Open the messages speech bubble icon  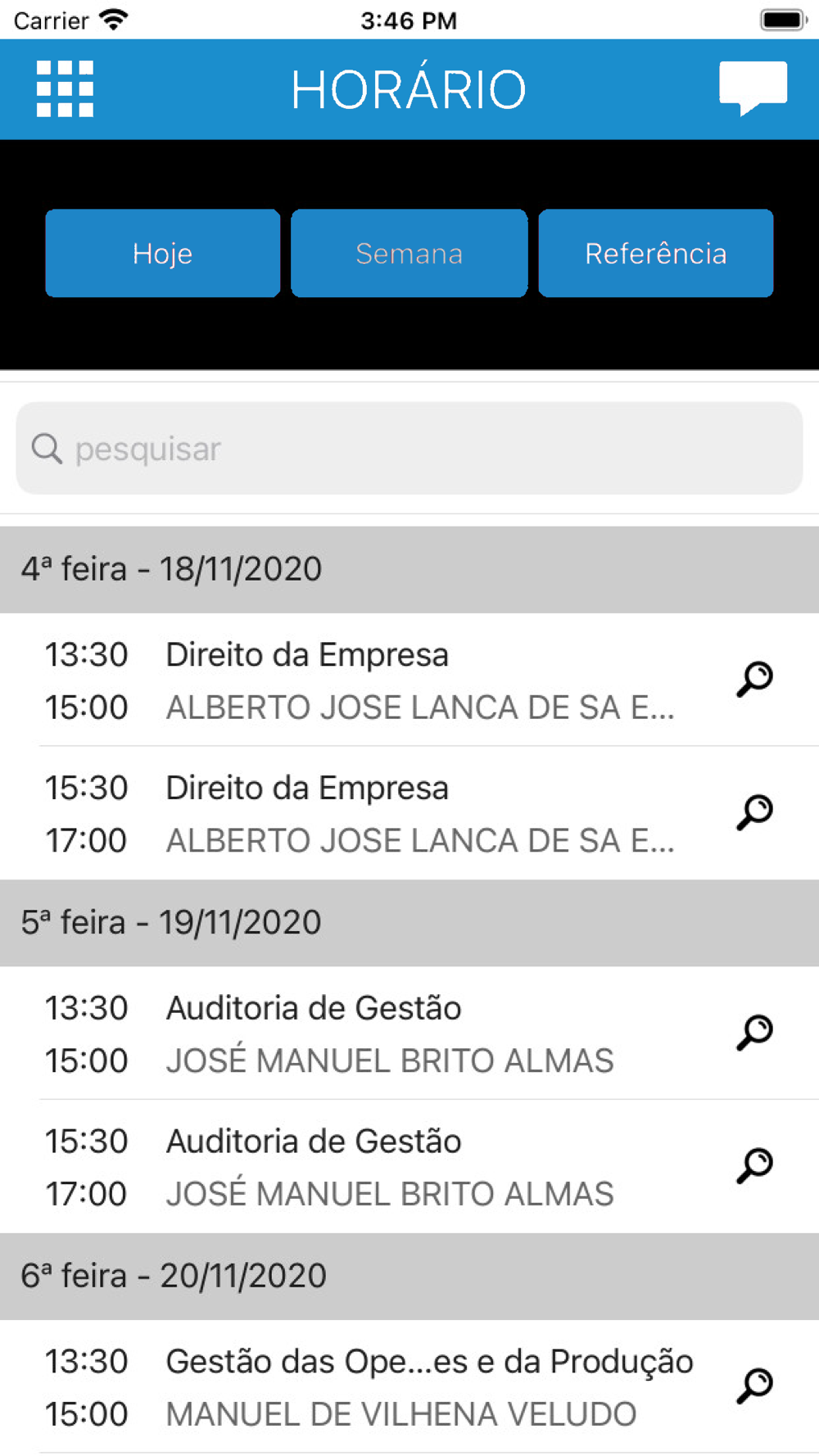click(753, 88)
